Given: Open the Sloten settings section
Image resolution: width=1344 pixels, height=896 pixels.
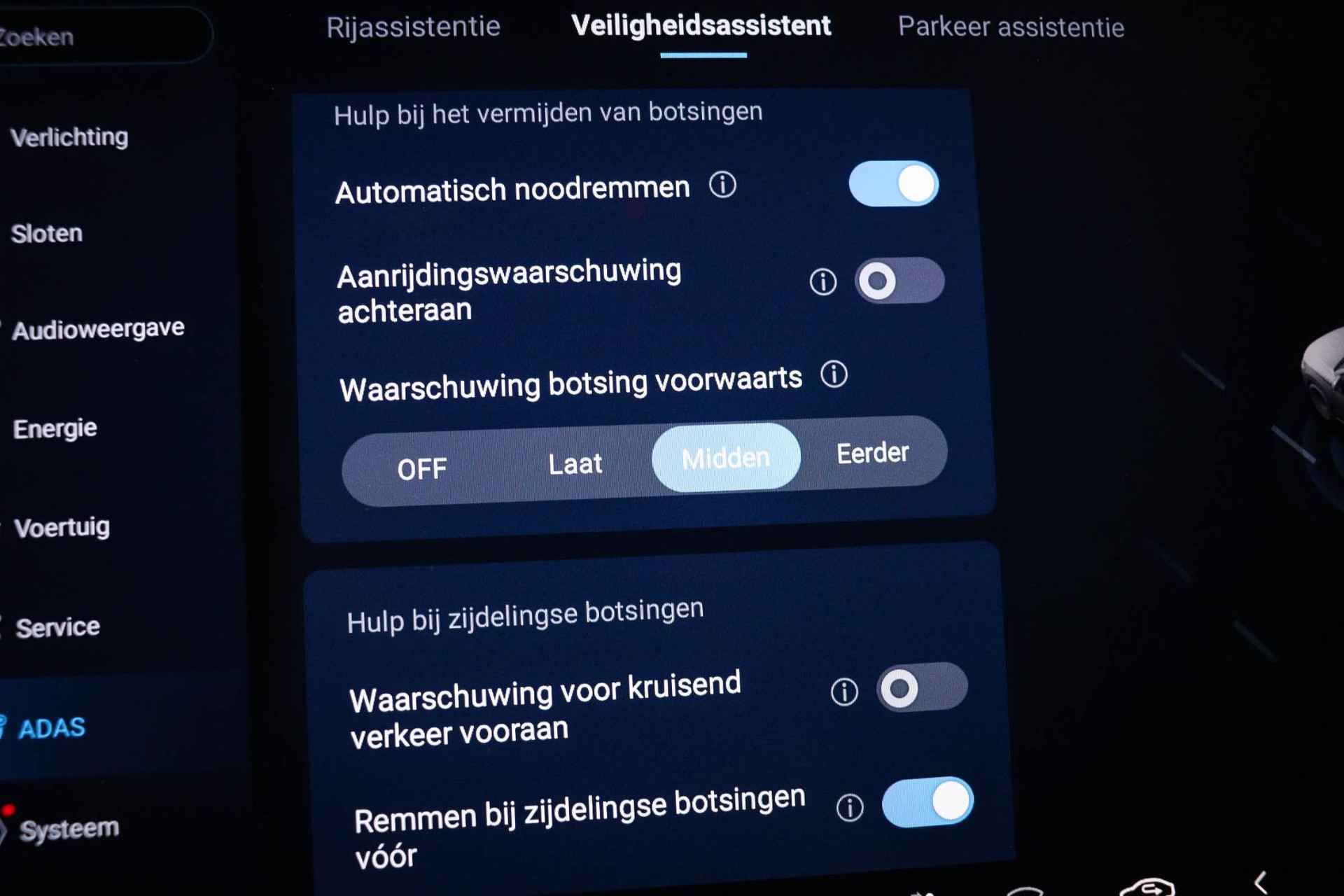Looking at the screenshot, I should click(47, 233).
